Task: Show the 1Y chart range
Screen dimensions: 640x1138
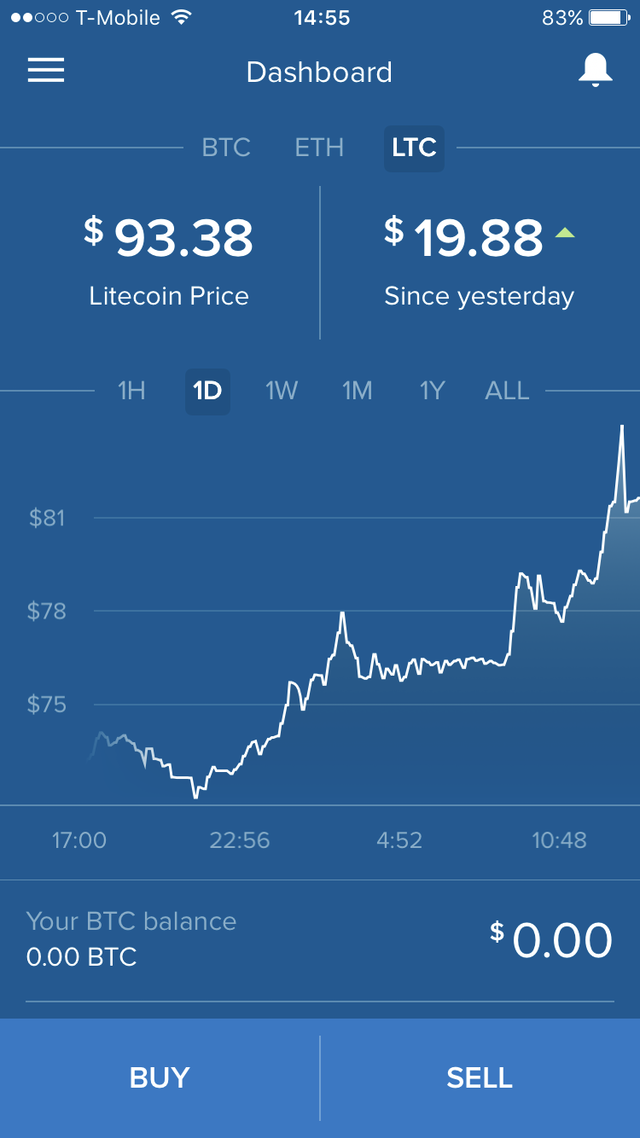Action: pos(432,391)
